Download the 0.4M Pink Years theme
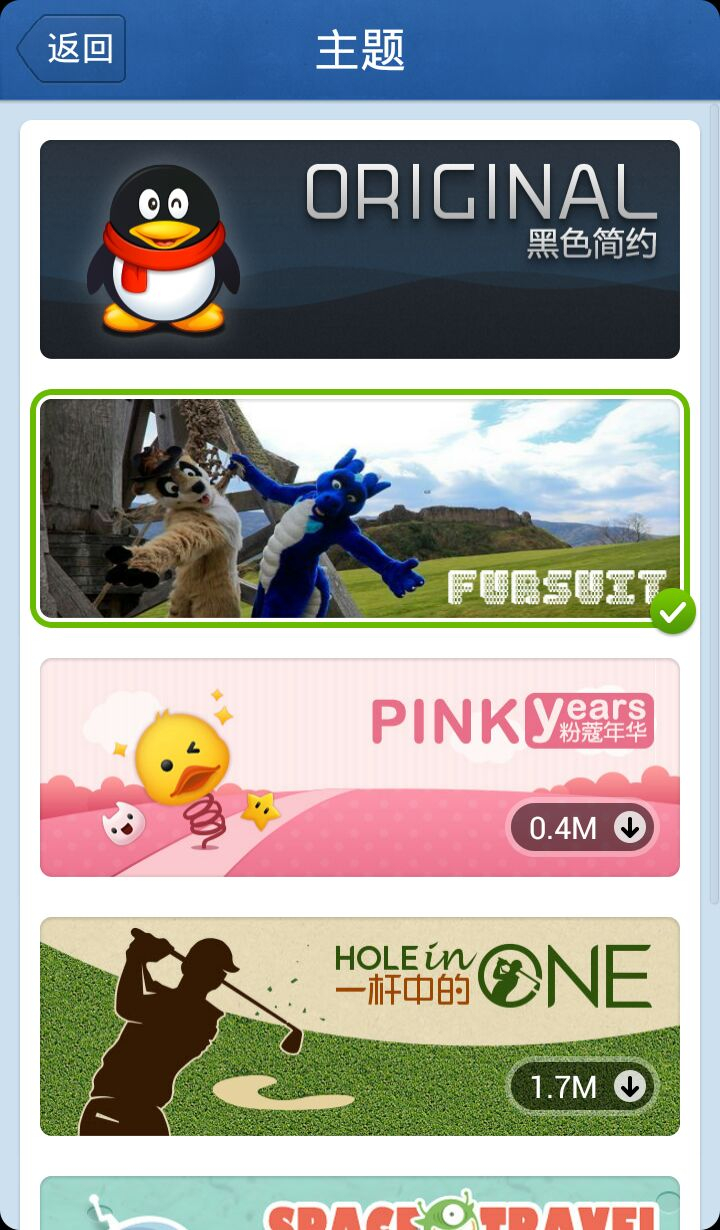The width and height of the screenshot is (720, 1230). click(583, 828)
